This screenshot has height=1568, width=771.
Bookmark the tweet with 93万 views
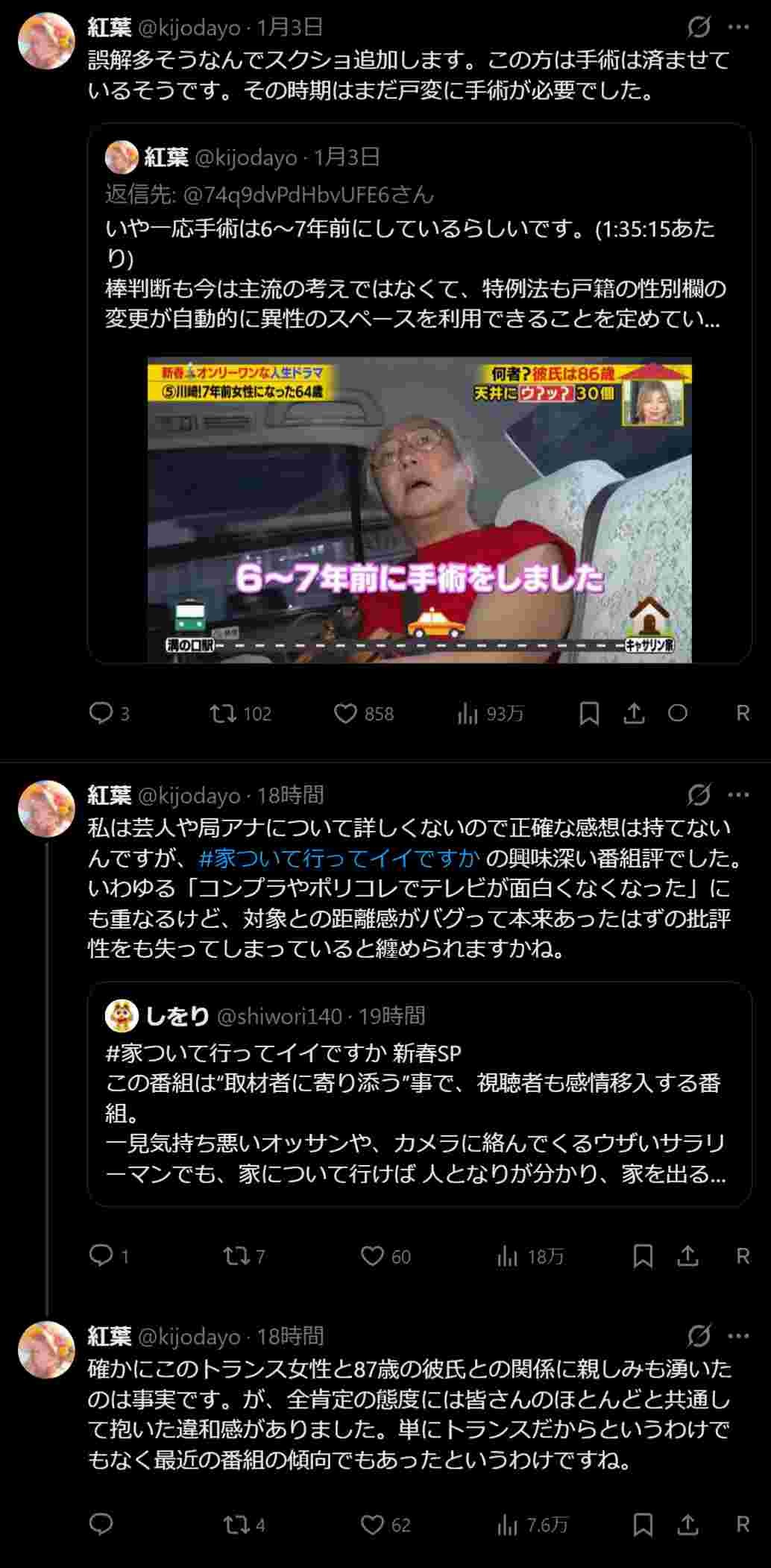[x=589, y=714]
